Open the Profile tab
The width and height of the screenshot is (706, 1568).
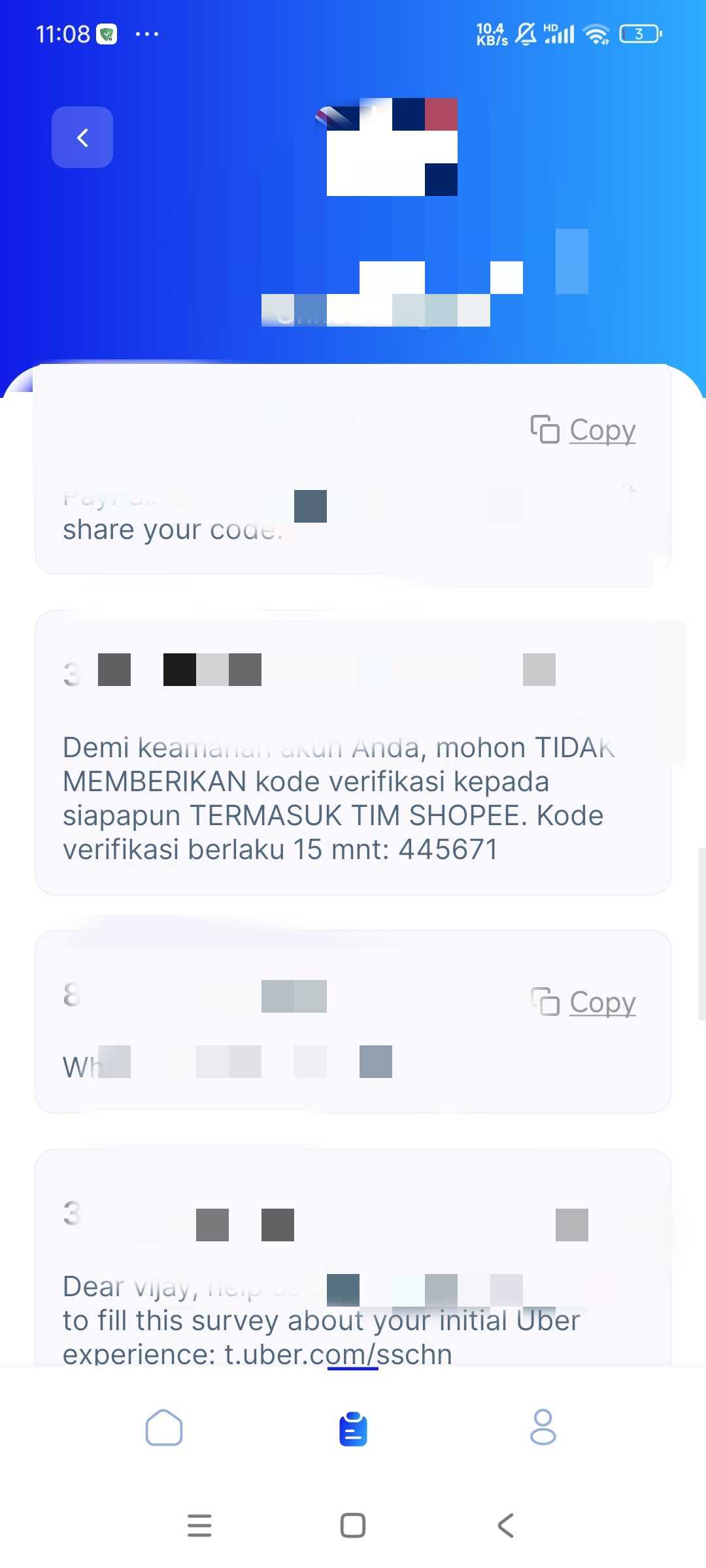[543, 1428]
